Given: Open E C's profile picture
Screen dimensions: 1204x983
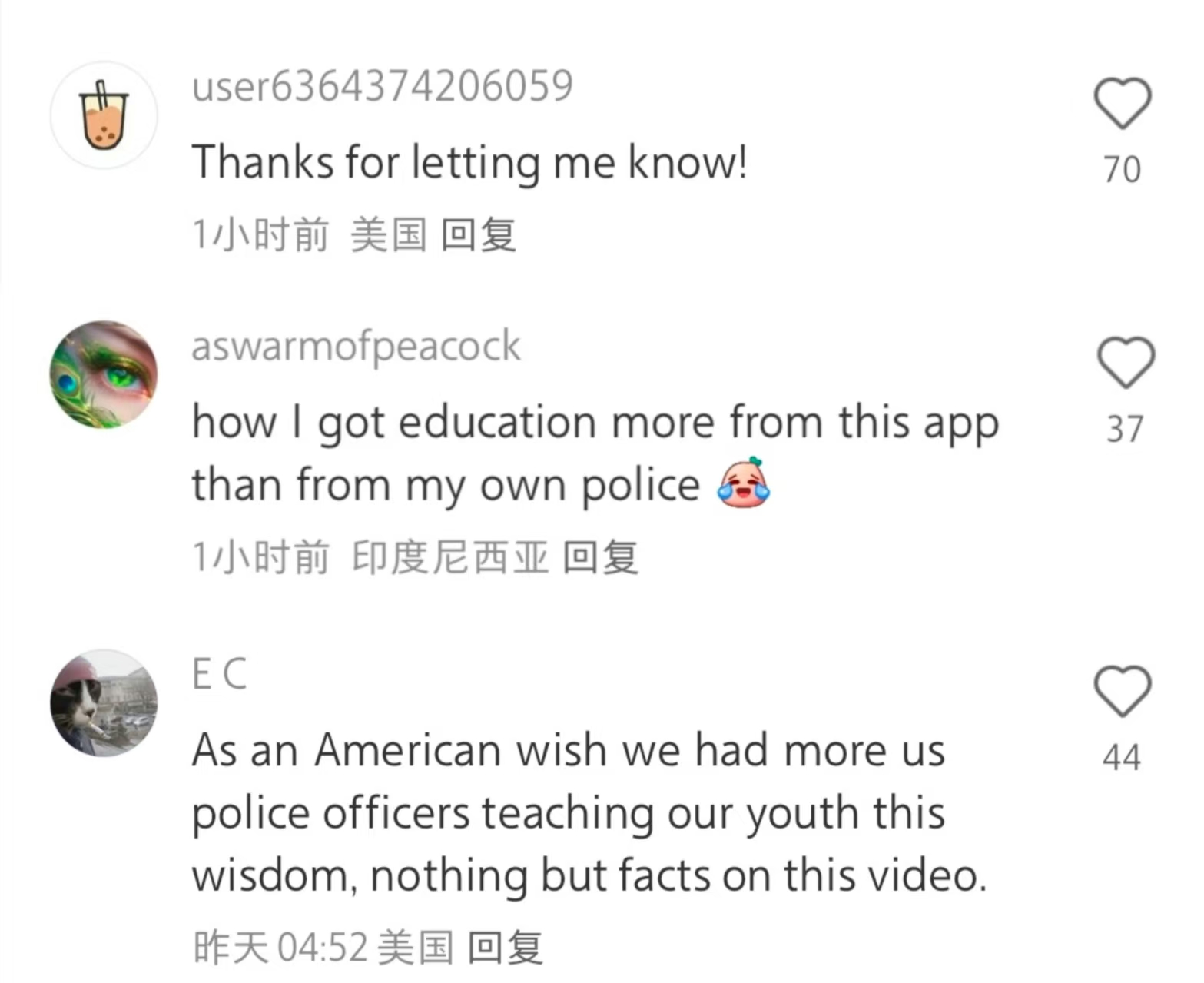Looking at the screenshot, I should [104, 702].
